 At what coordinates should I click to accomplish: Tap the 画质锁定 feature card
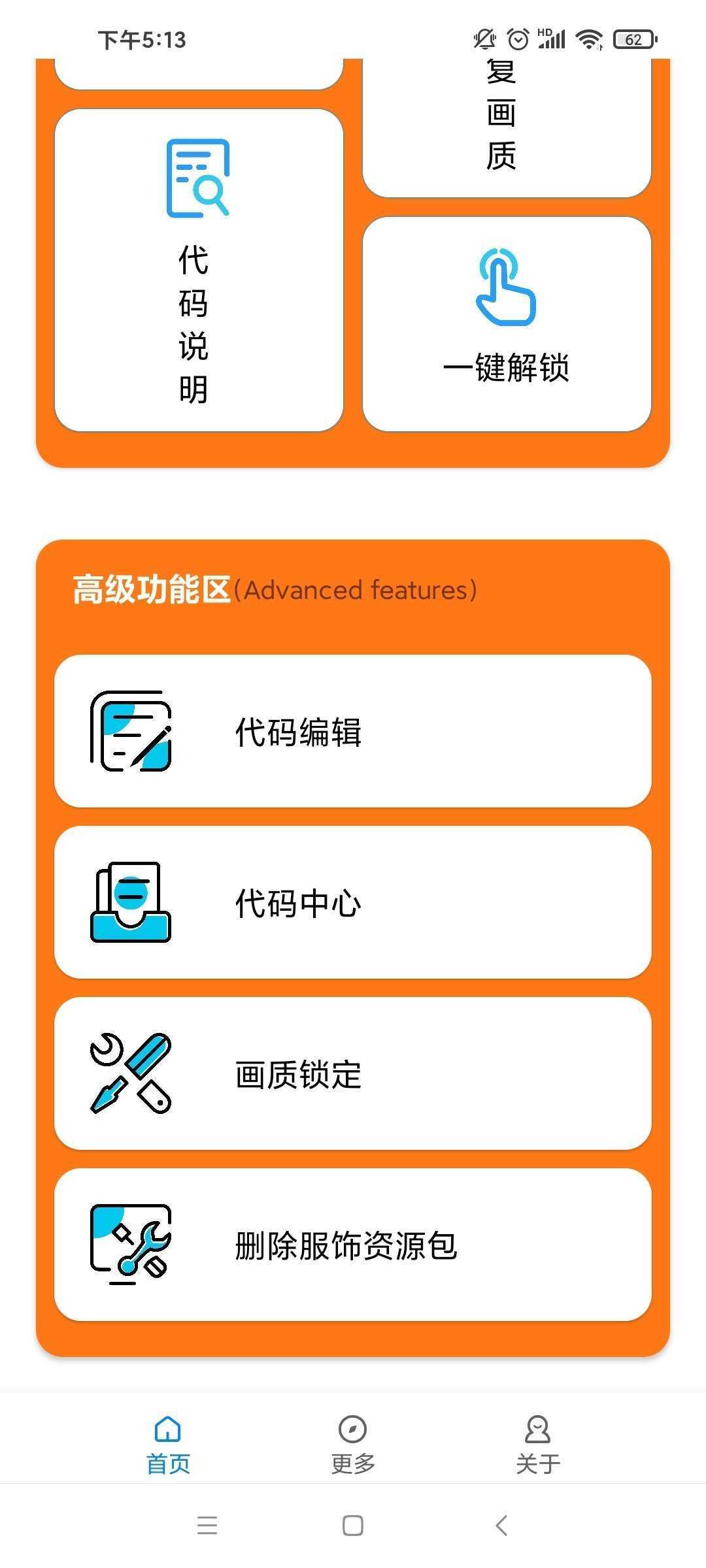tap(353, 1075)
